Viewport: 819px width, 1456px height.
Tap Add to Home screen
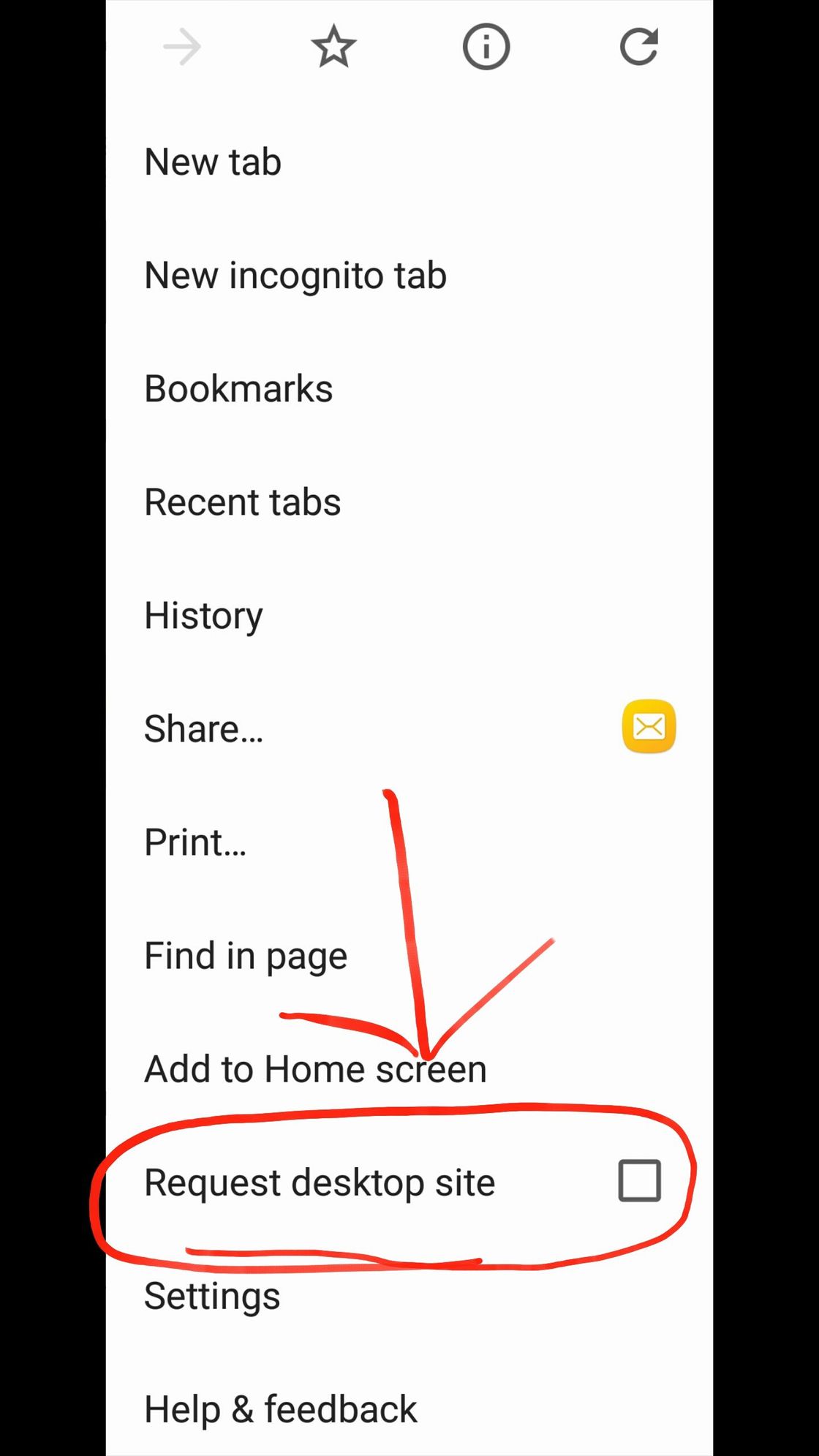315,1069
